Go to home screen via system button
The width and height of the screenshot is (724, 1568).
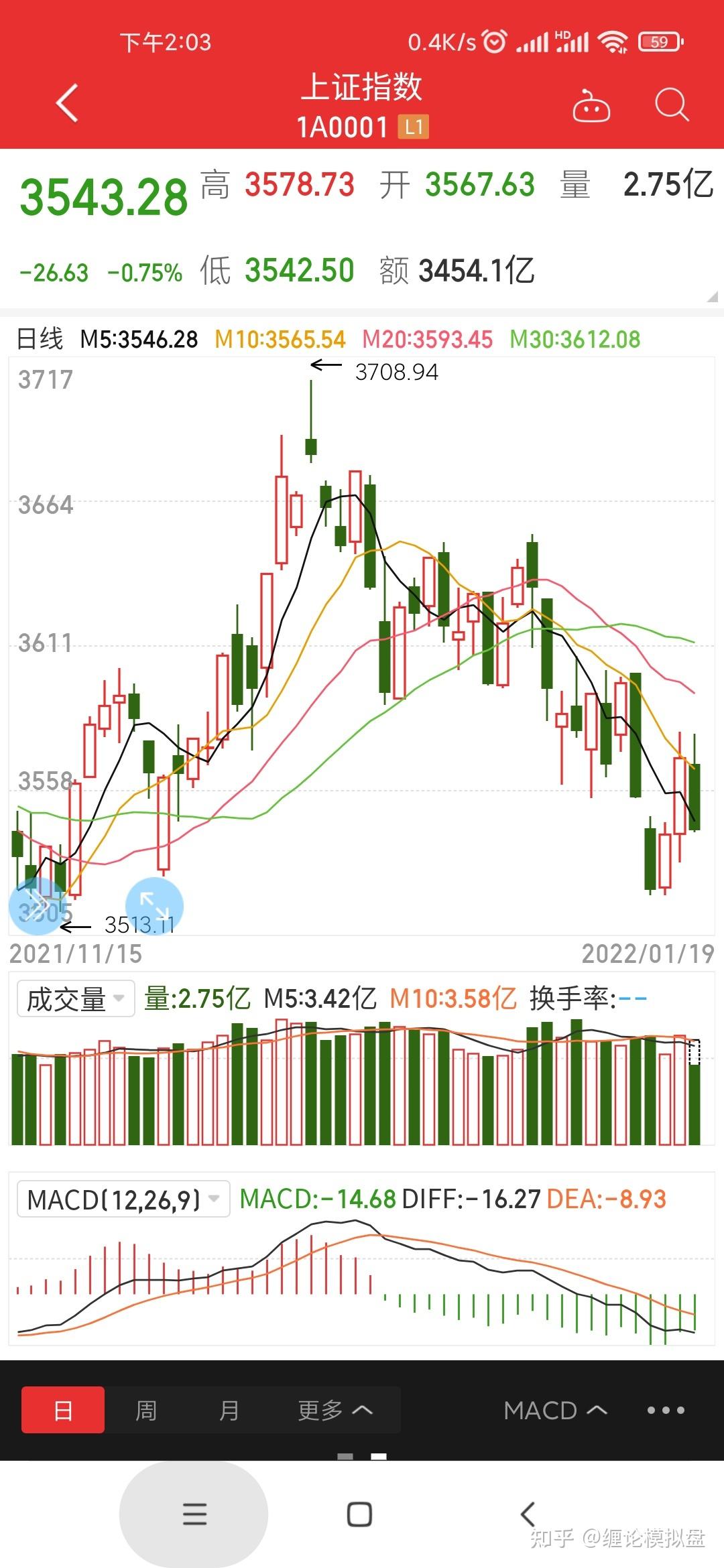click(x=360, y=1514)
